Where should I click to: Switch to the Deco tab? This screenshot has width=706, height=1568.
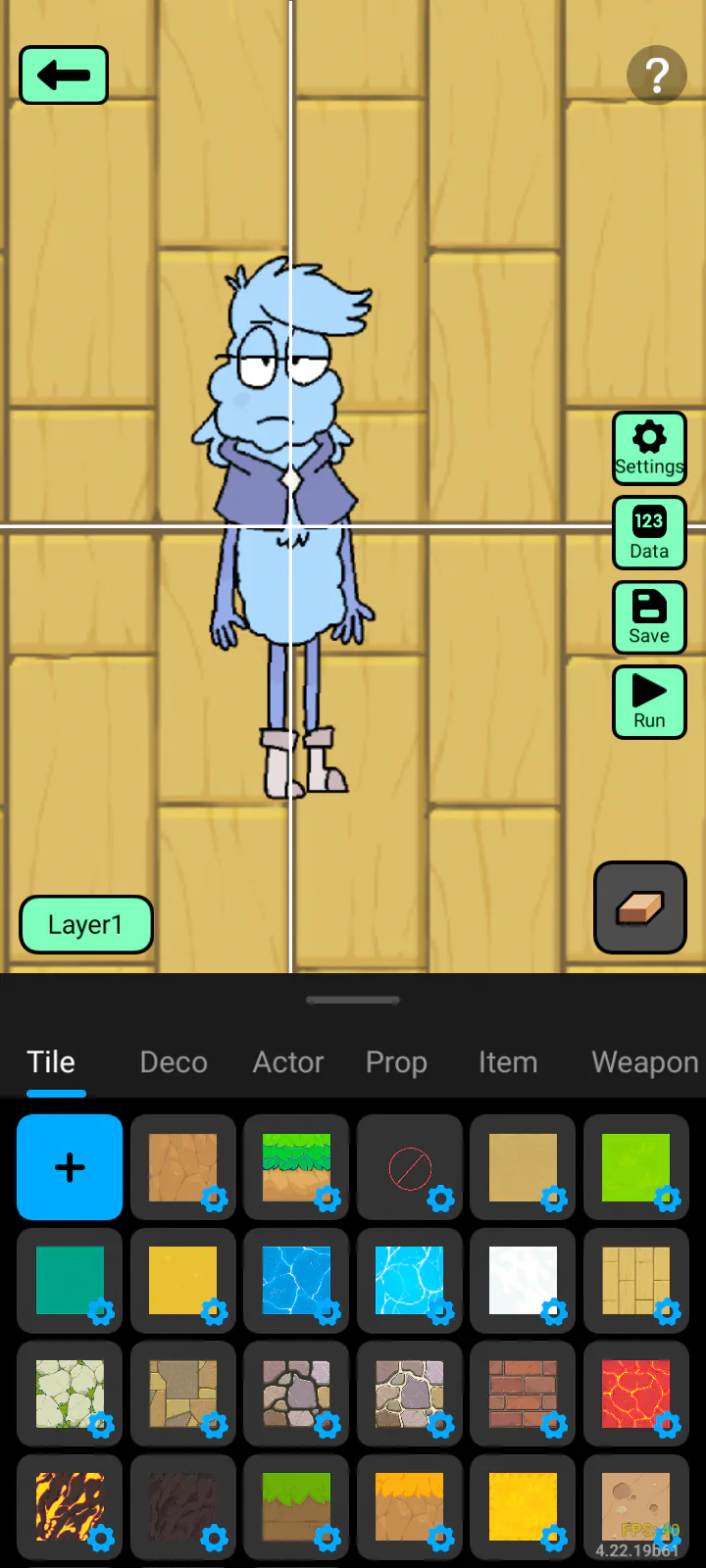(174, 1062)
